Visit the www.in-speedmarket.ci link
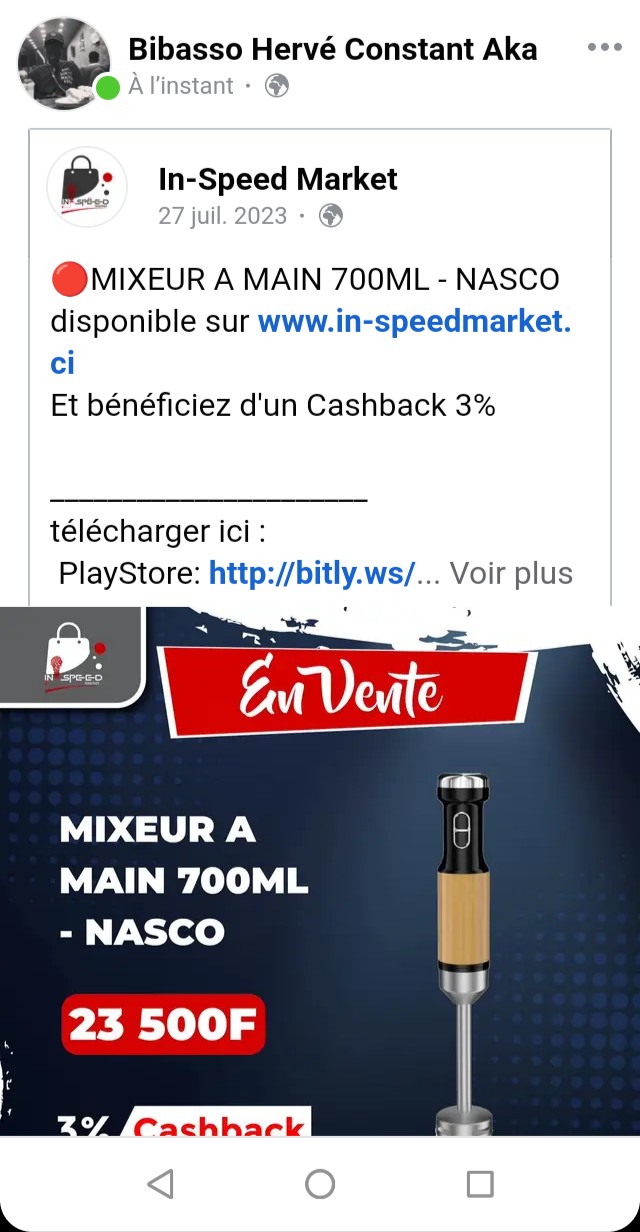Image resolution: width=640 pixels, height=1232 pixels. pos(414,322)
